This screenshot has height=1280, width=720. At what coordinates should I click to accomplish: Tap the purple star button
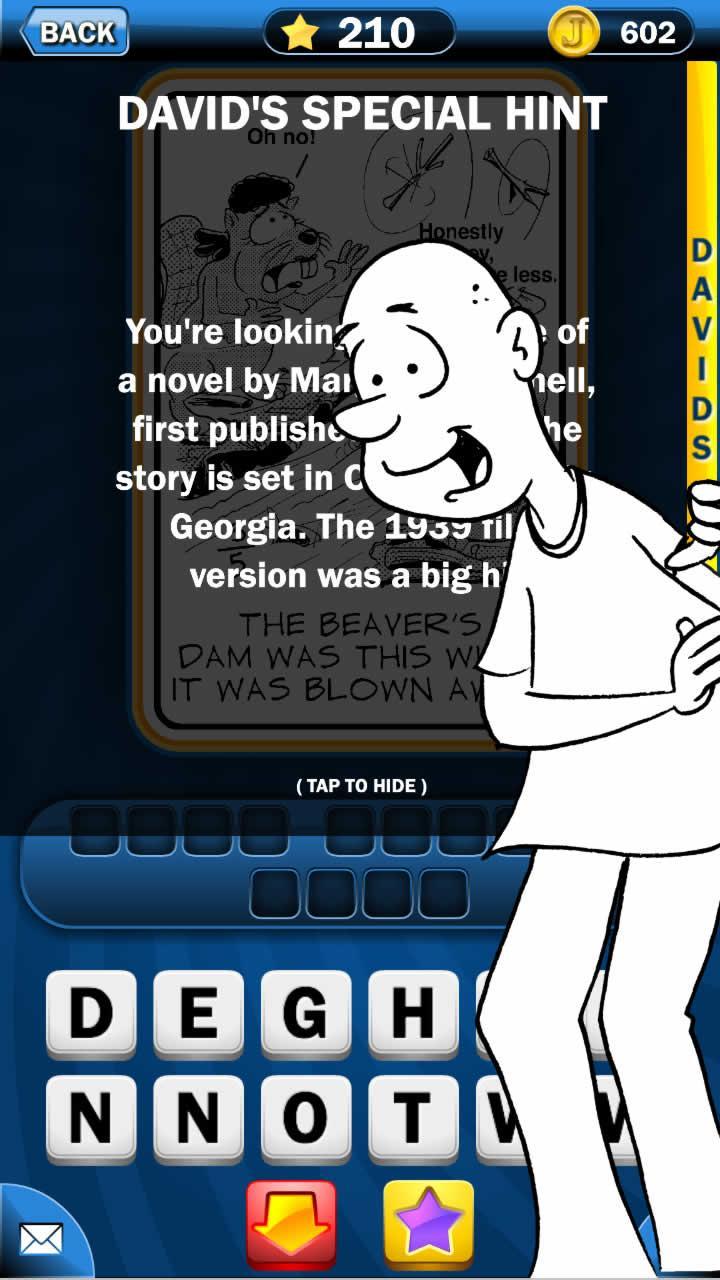429,1225
